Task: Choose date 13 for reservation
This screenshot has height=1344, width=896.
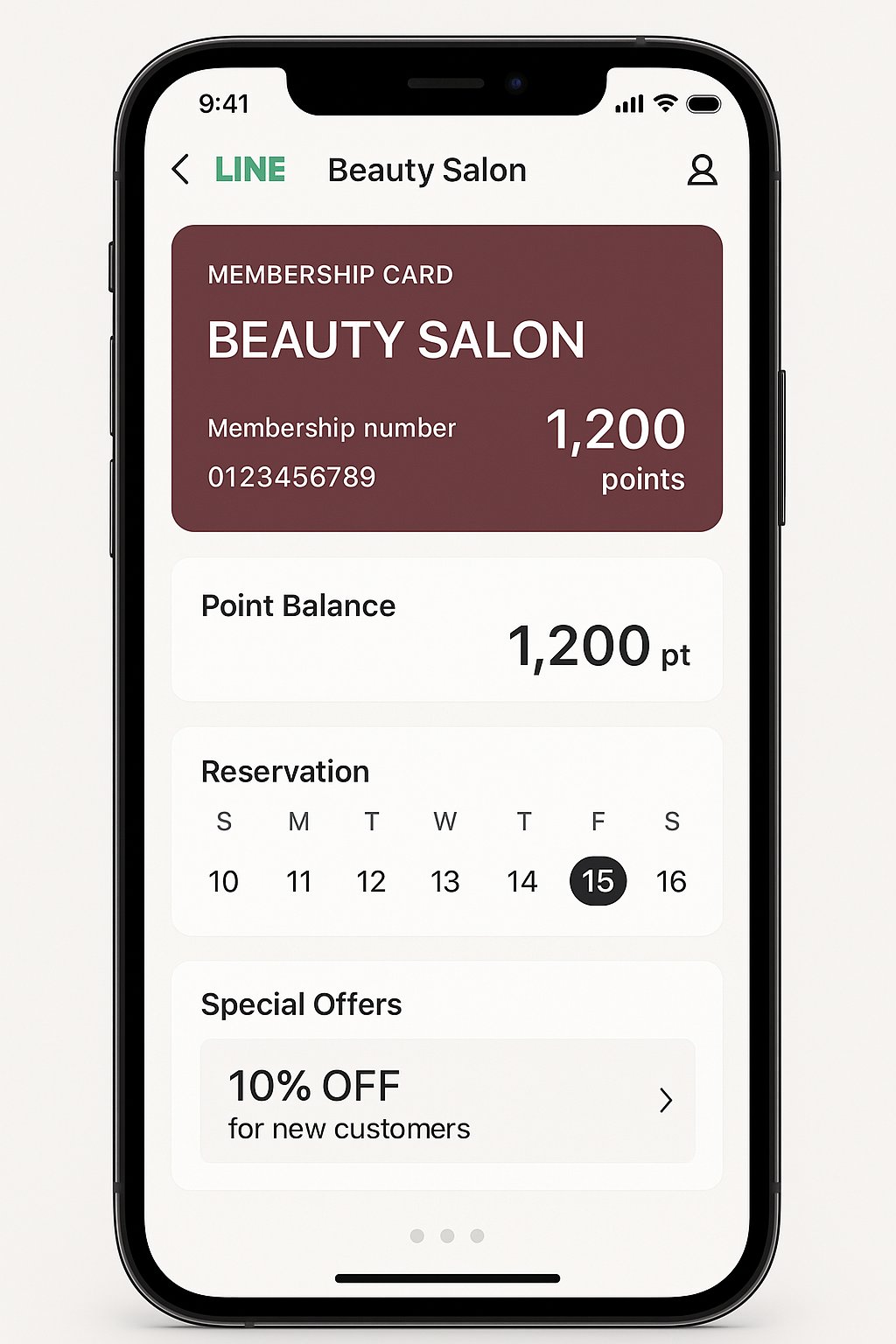Action: [x=444, y=881]
